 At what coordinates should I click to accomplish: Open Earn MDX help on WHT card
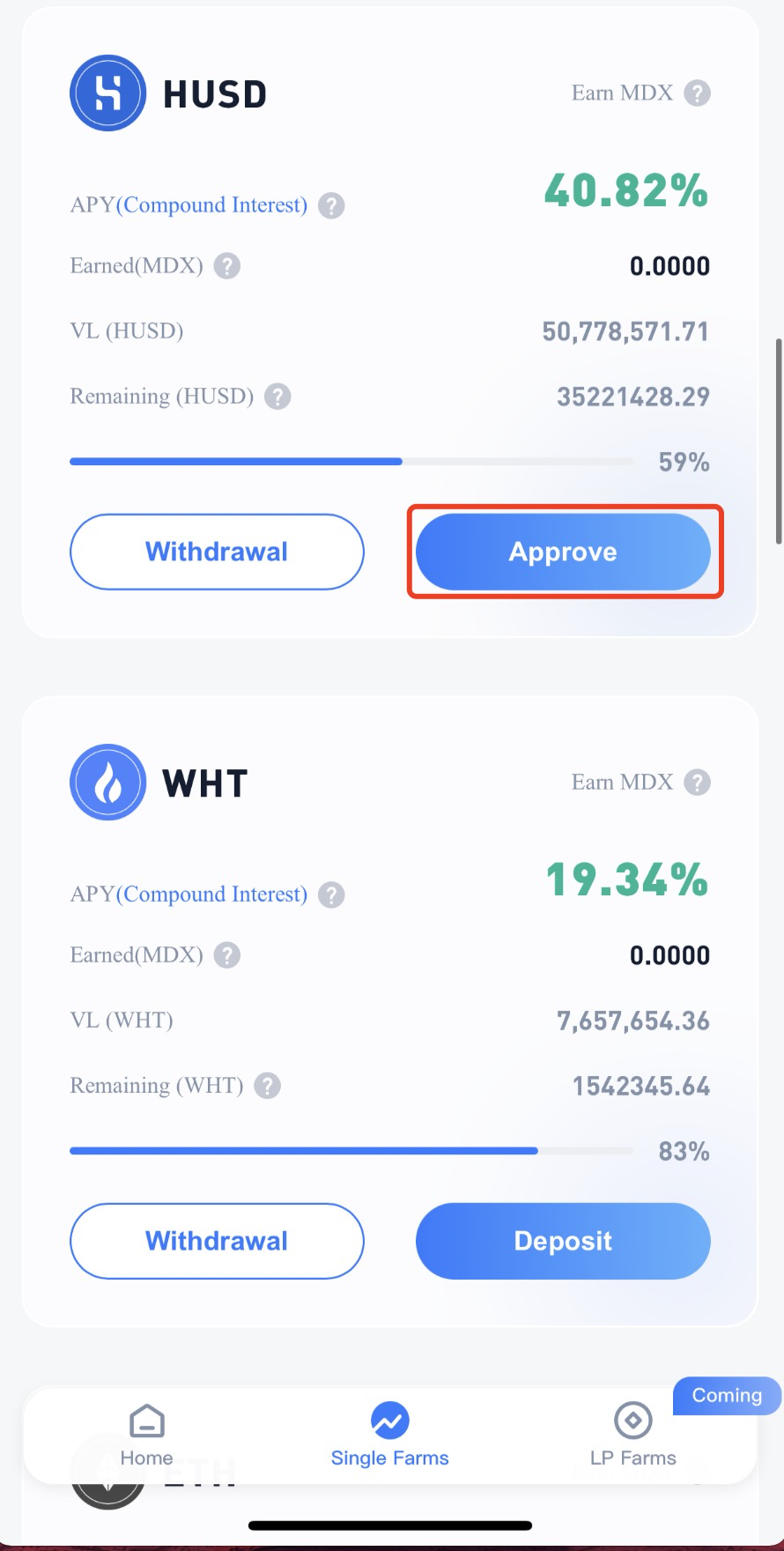tap(697, 782)
